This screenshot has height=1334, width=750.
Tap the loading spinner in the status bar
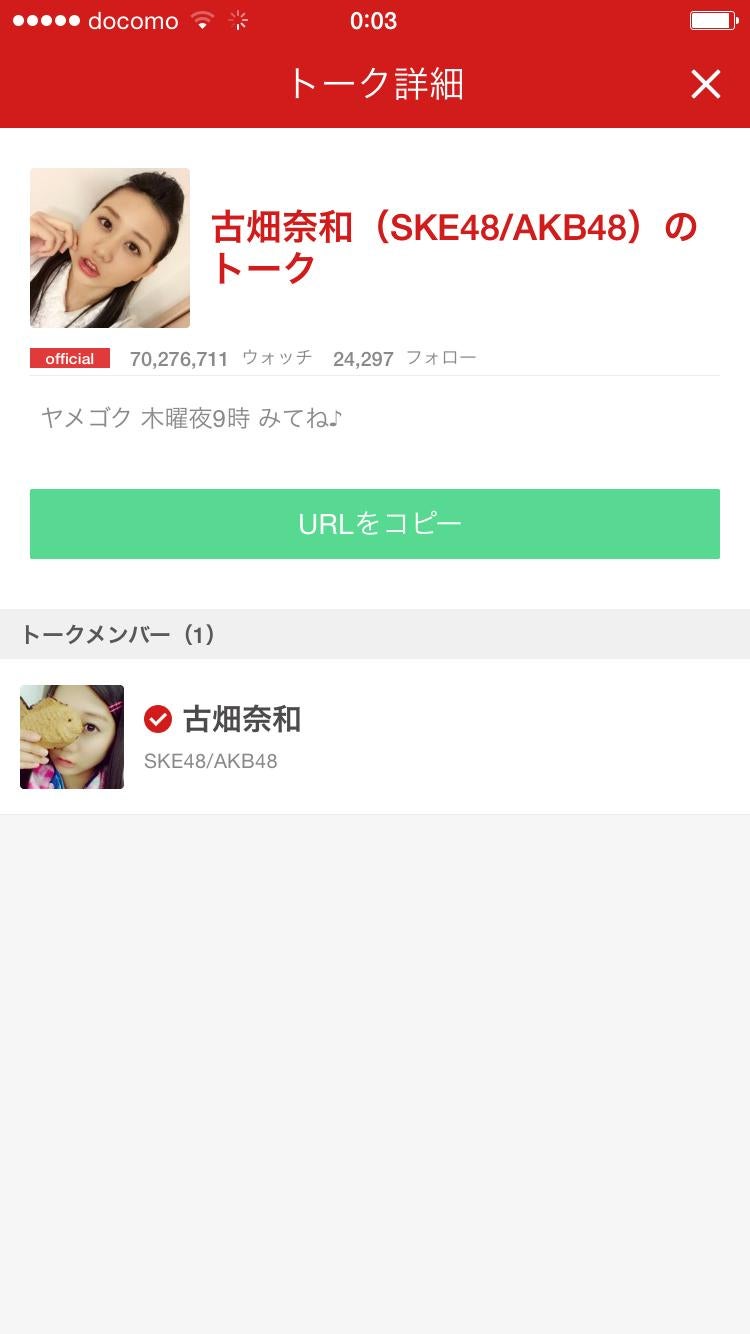point(239,19)
